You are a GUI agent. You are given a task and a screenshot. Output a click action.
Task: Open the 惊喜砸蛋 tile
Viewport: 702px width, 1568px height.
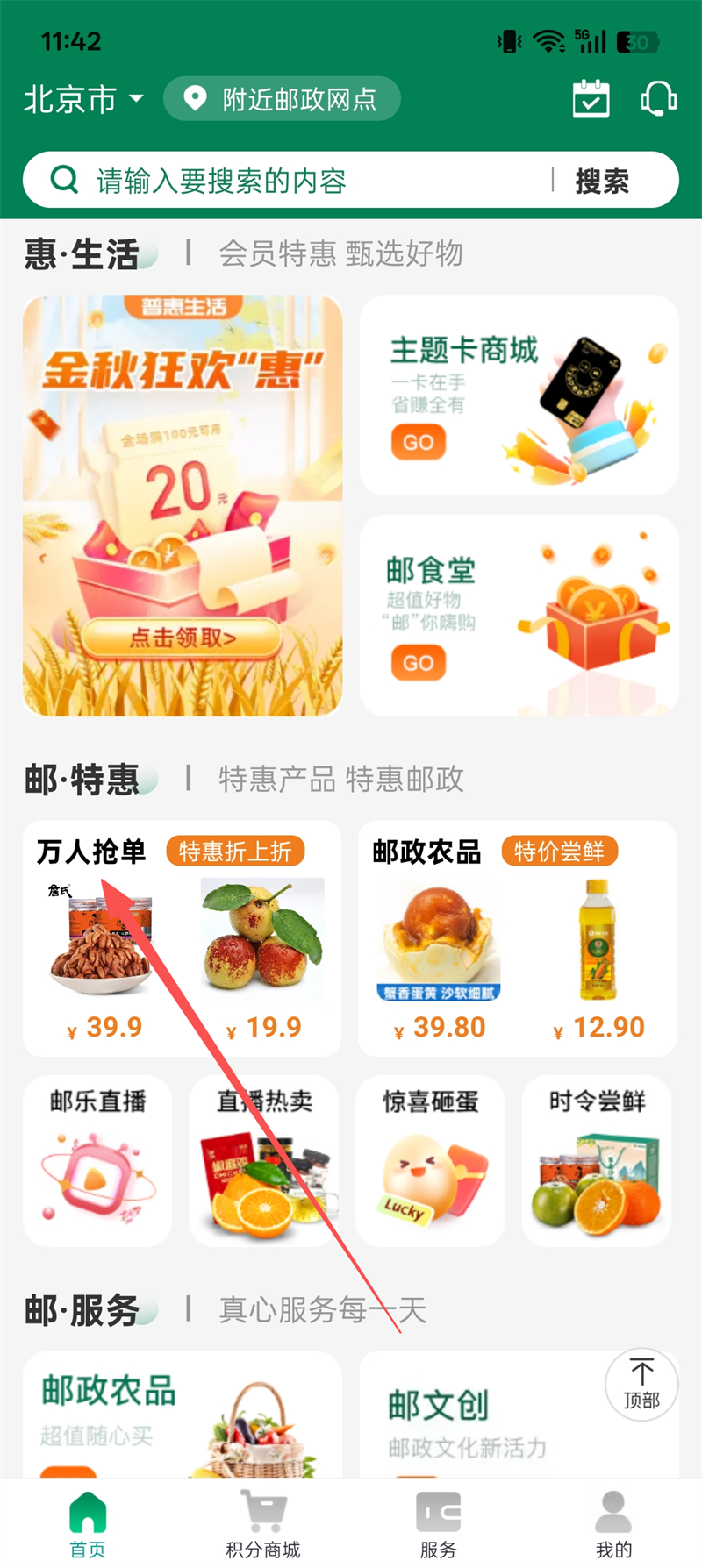pos(430,1159)
